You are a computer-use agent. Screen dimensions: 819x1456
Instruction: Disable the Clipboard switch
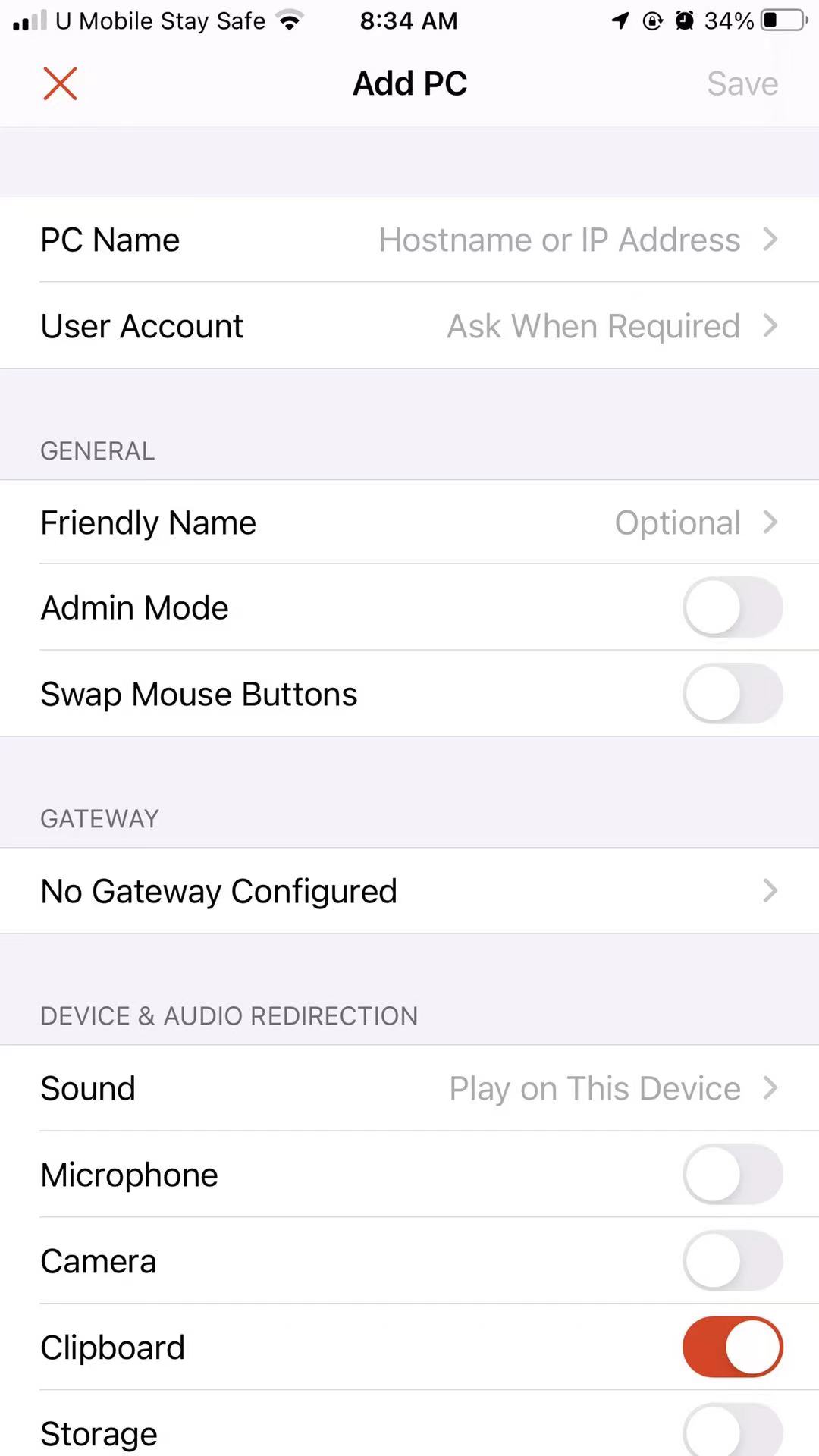tap(732, 1348)
